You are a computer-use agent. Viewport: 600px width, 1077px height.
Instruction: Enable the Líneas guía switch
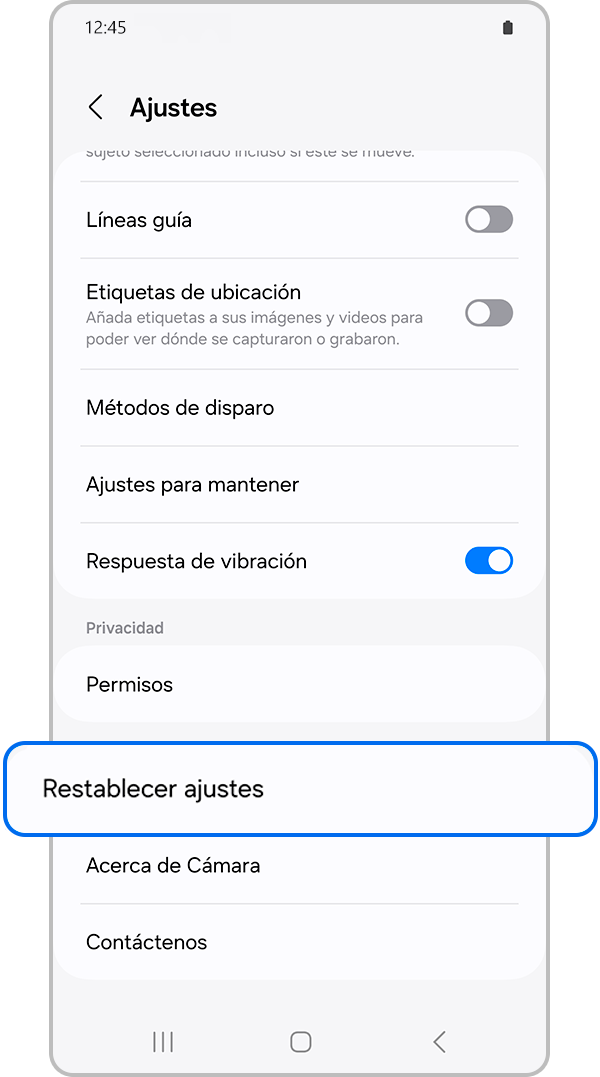pyautogui.click(x=488, y=220)
